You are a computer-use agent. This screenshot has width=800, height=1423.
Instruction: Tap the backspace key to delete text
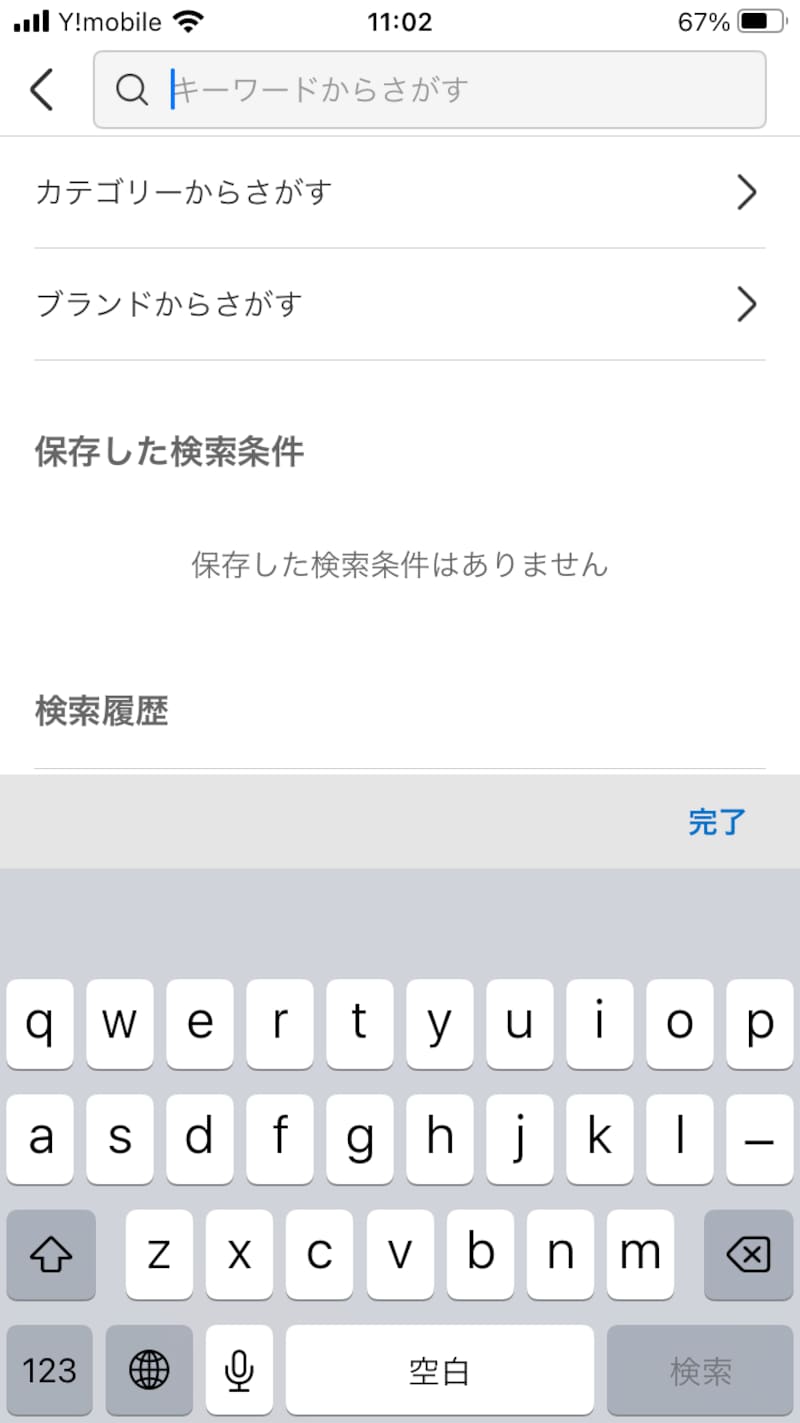point(748,1255)
